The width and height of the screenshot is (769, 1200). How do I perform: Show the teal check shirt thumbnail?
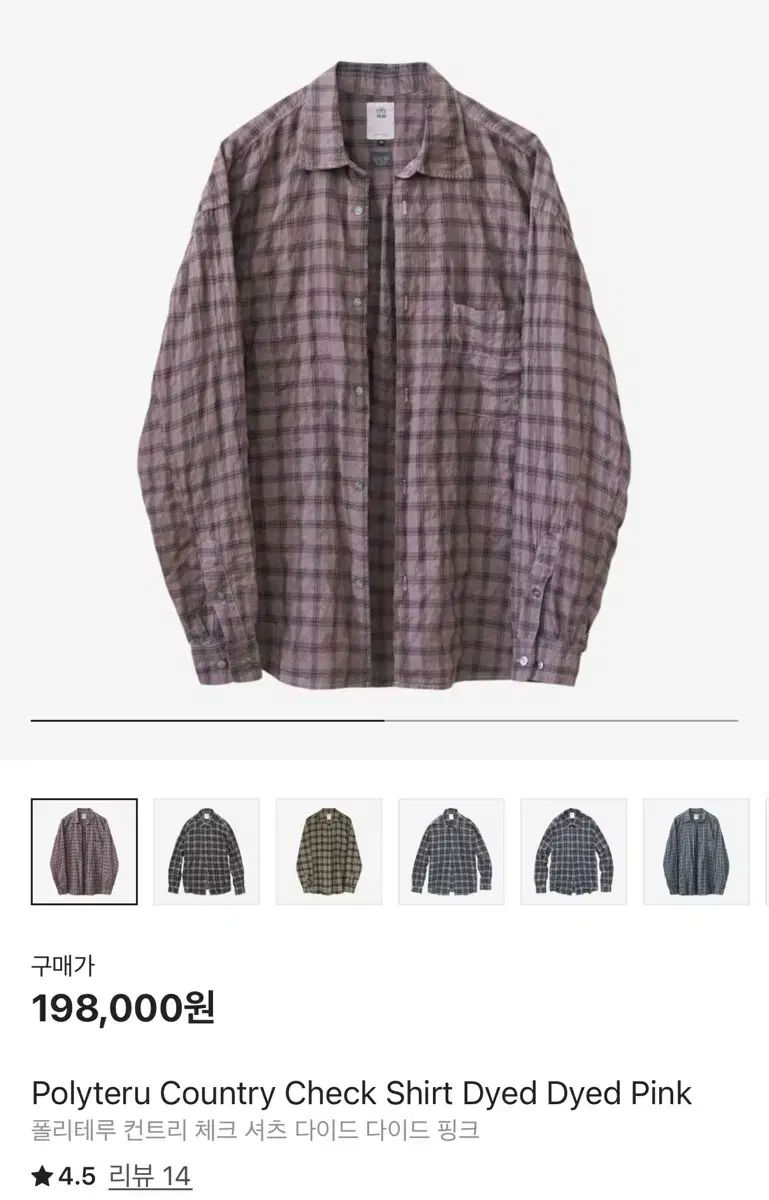[x=697, y=851]
